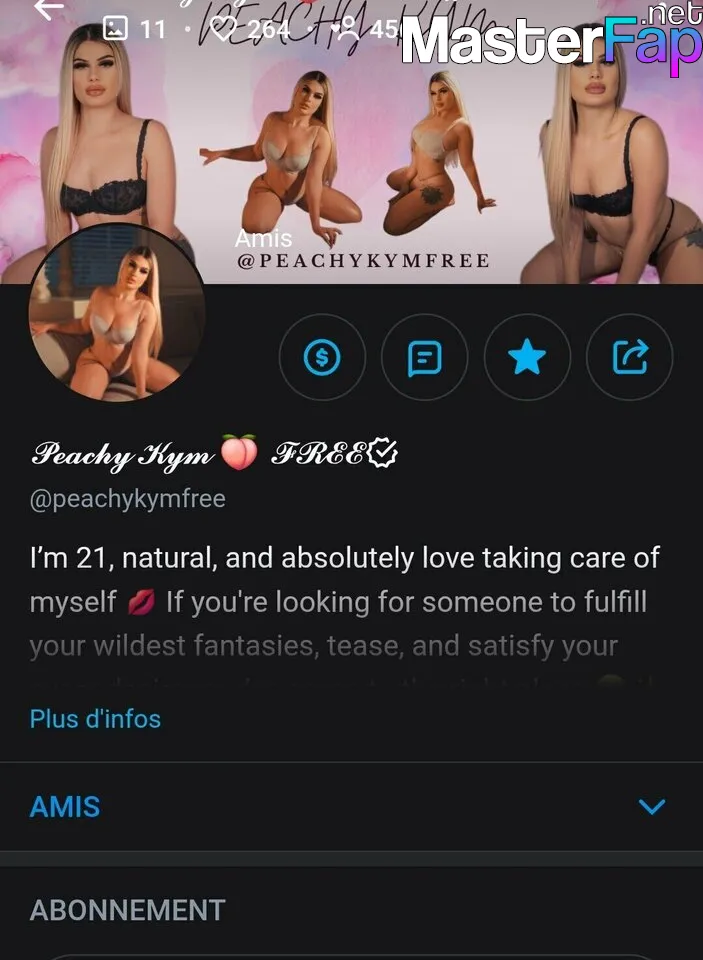Expand the AMIS section
The height and width of the screenshot is (960, 703).
(651, 806)
